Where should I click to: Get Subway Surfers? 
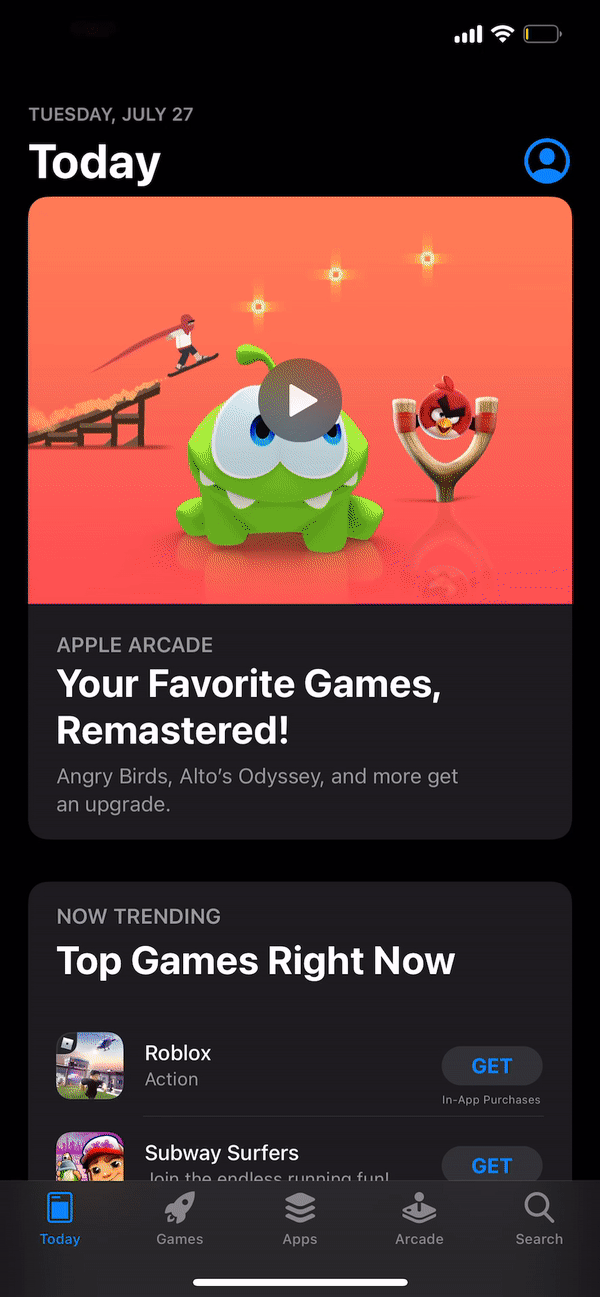point(492,1165)
